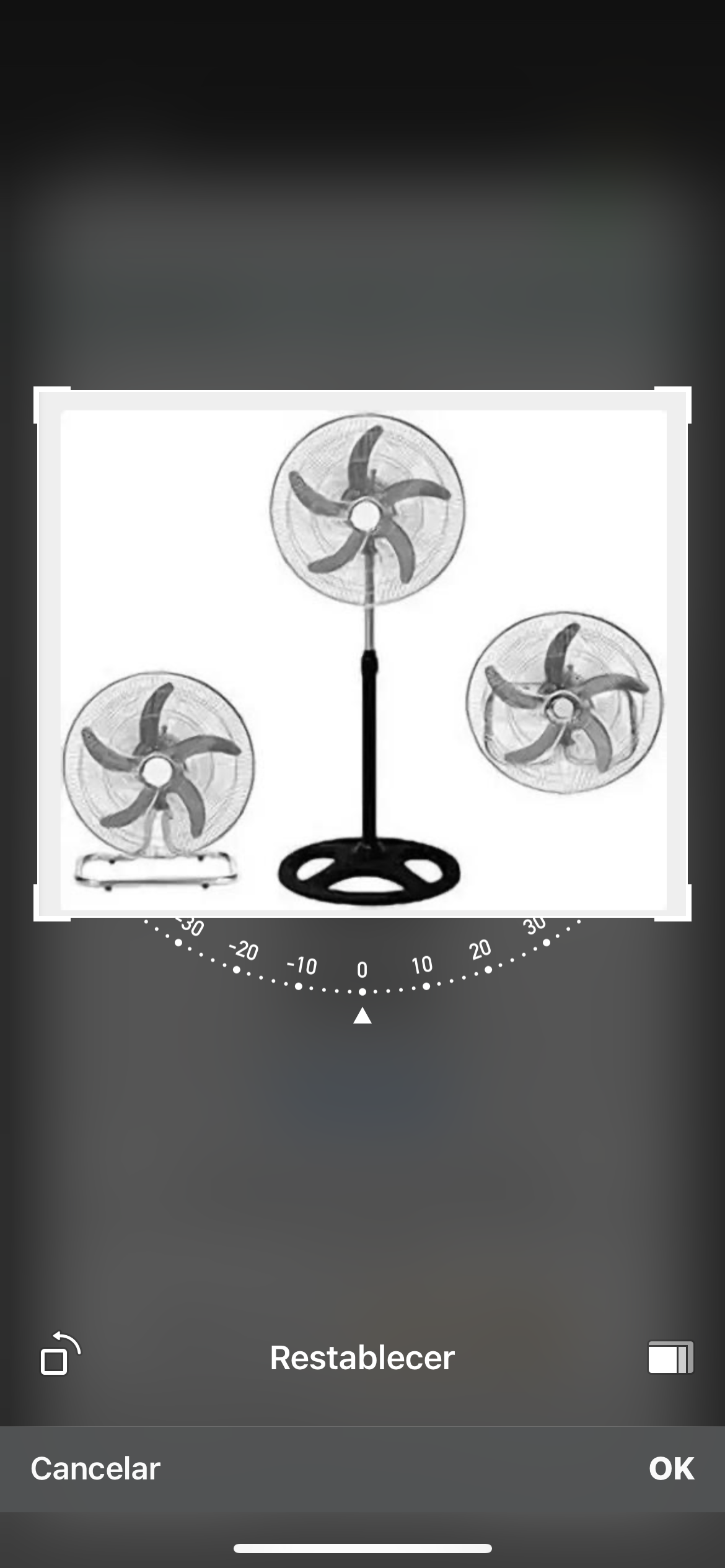Cancel the crop with Cancelar
The height and width of the screenshot is (1568, 725).
(95, 1468)
